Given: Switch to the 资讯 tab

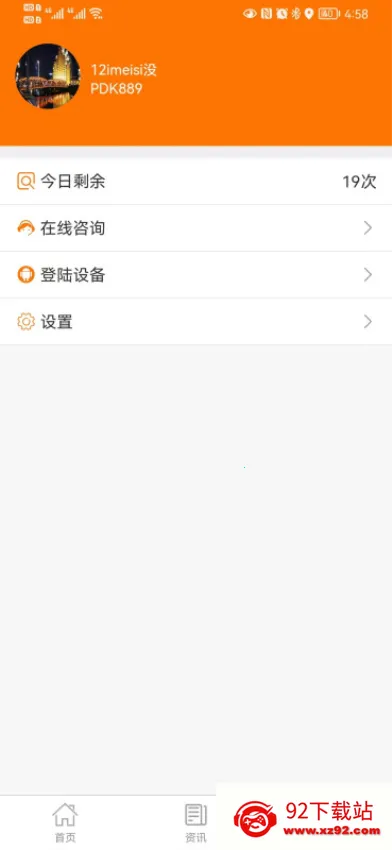Looking at the screenshot, I should click(x=196, y=823).
